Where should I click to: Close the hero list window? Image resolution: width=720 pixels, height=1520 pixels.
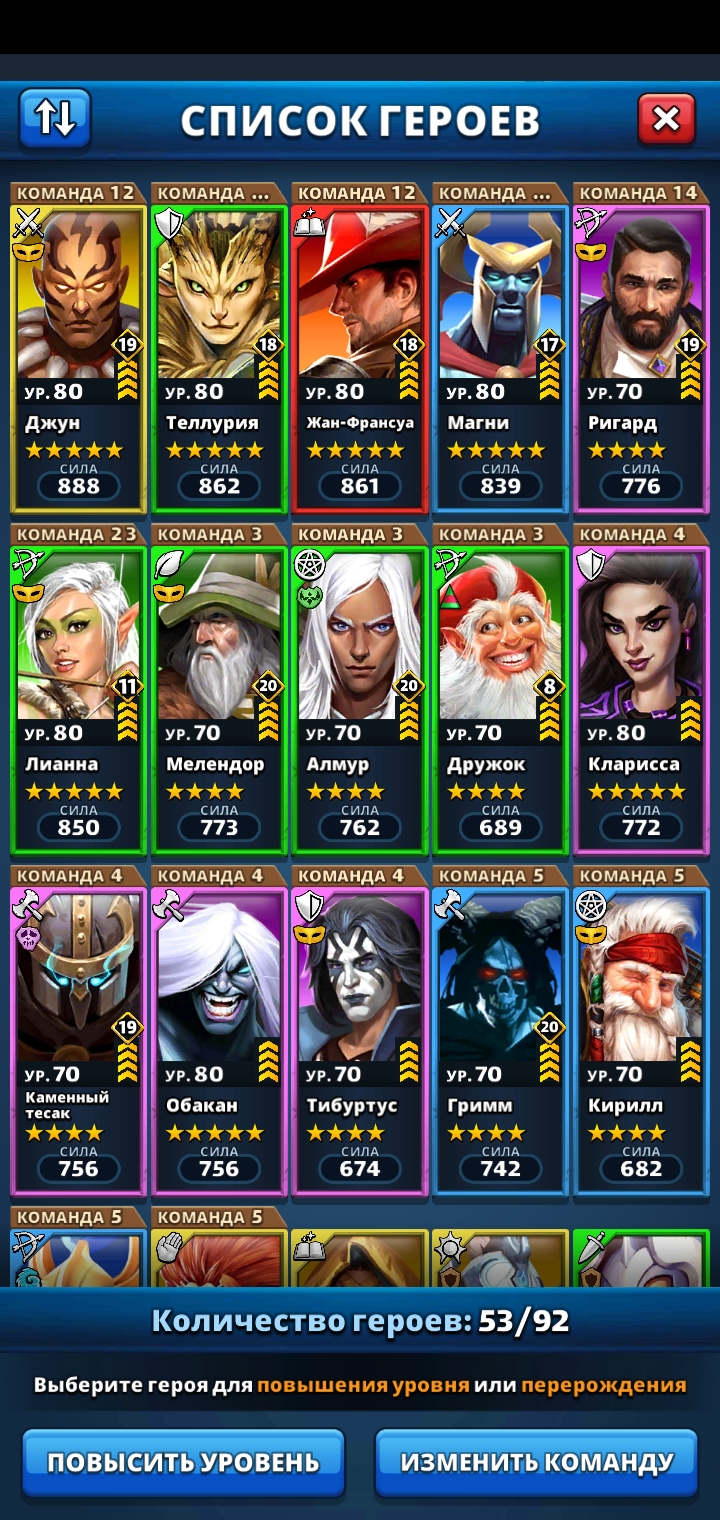pos(666,120)
